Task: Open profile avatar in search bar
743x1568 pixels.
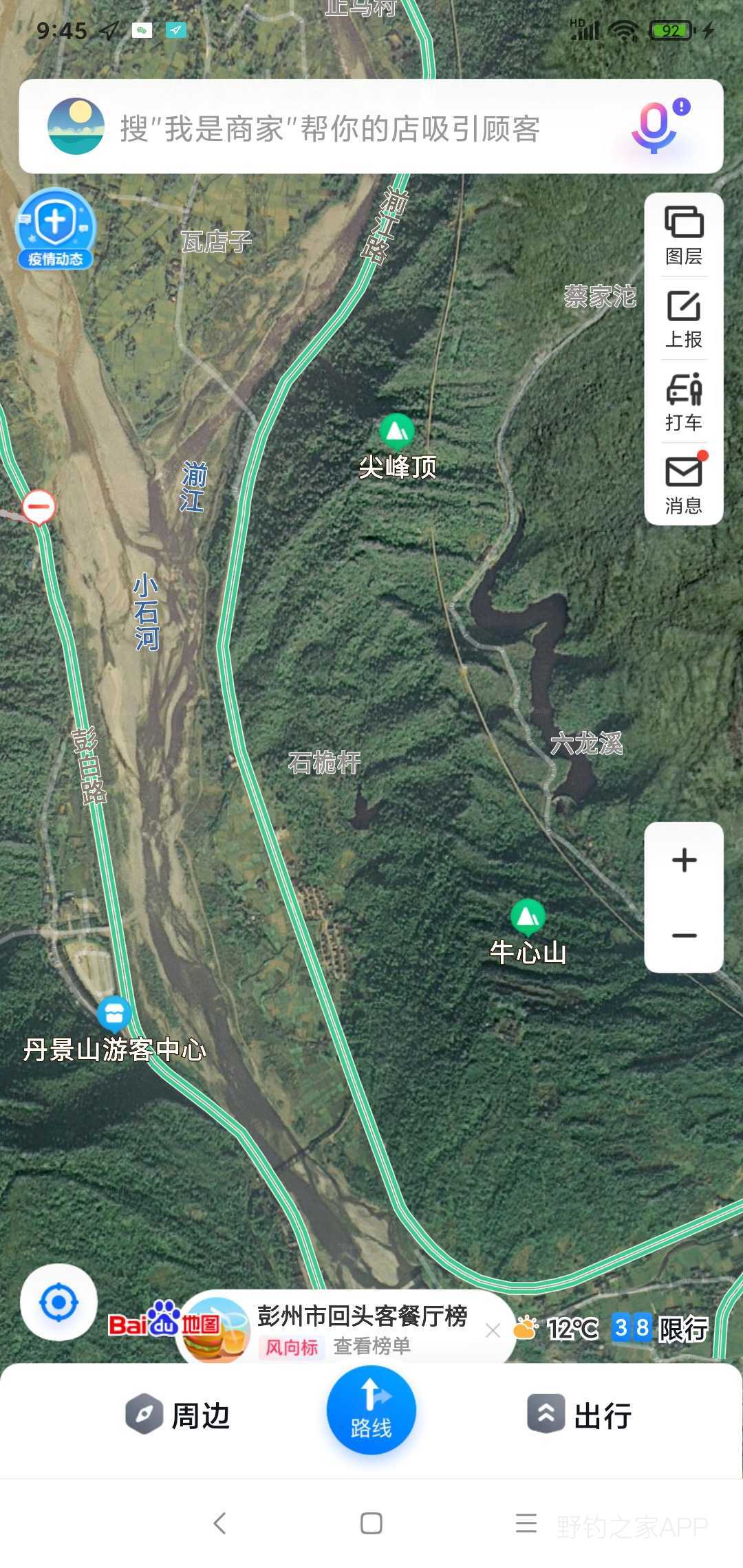Action: point(76,127)
